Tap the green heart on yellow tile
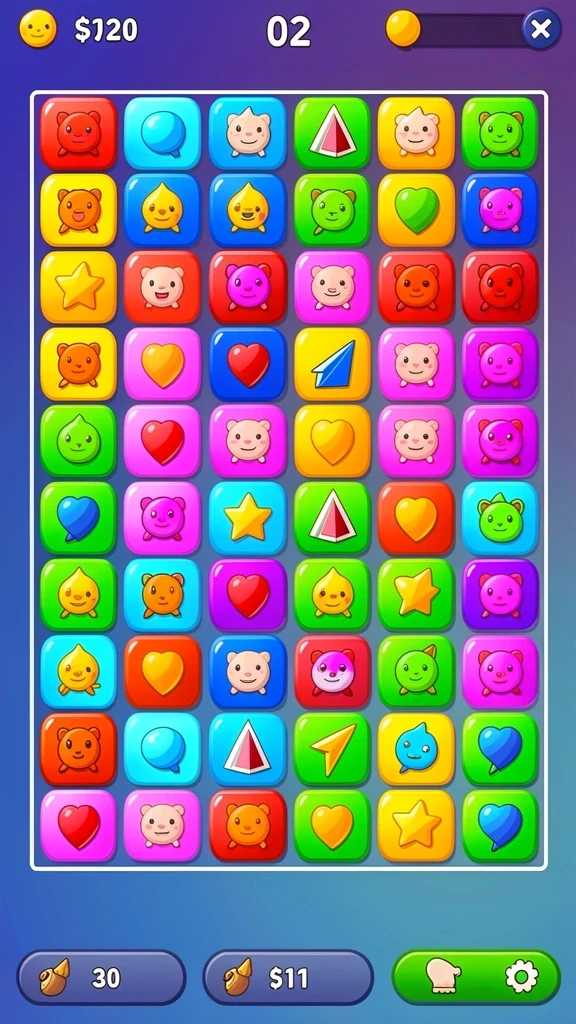Screen dimensions: 576x1024 [416, 210]
